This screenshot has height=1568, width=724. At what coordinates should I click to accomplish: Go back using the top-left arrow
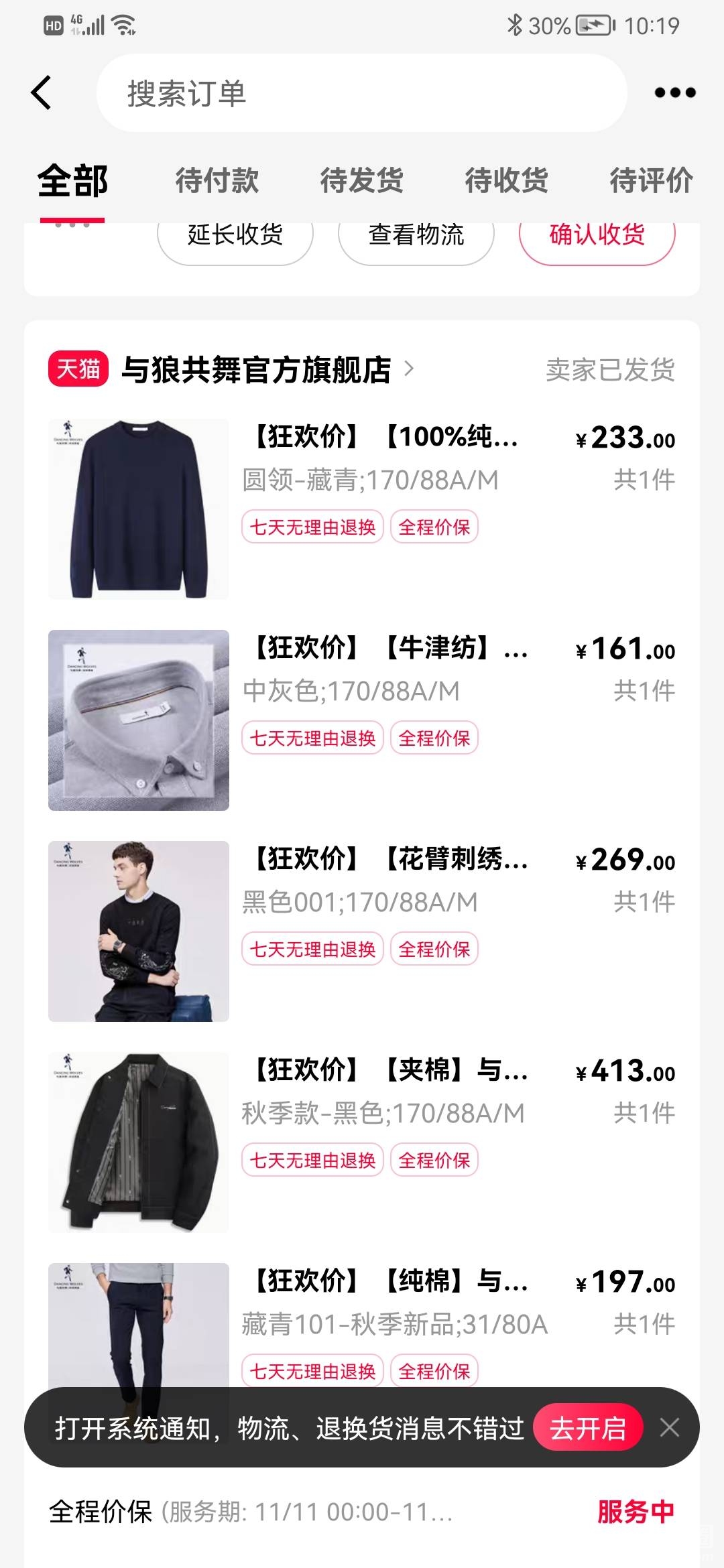pos(42,92)
